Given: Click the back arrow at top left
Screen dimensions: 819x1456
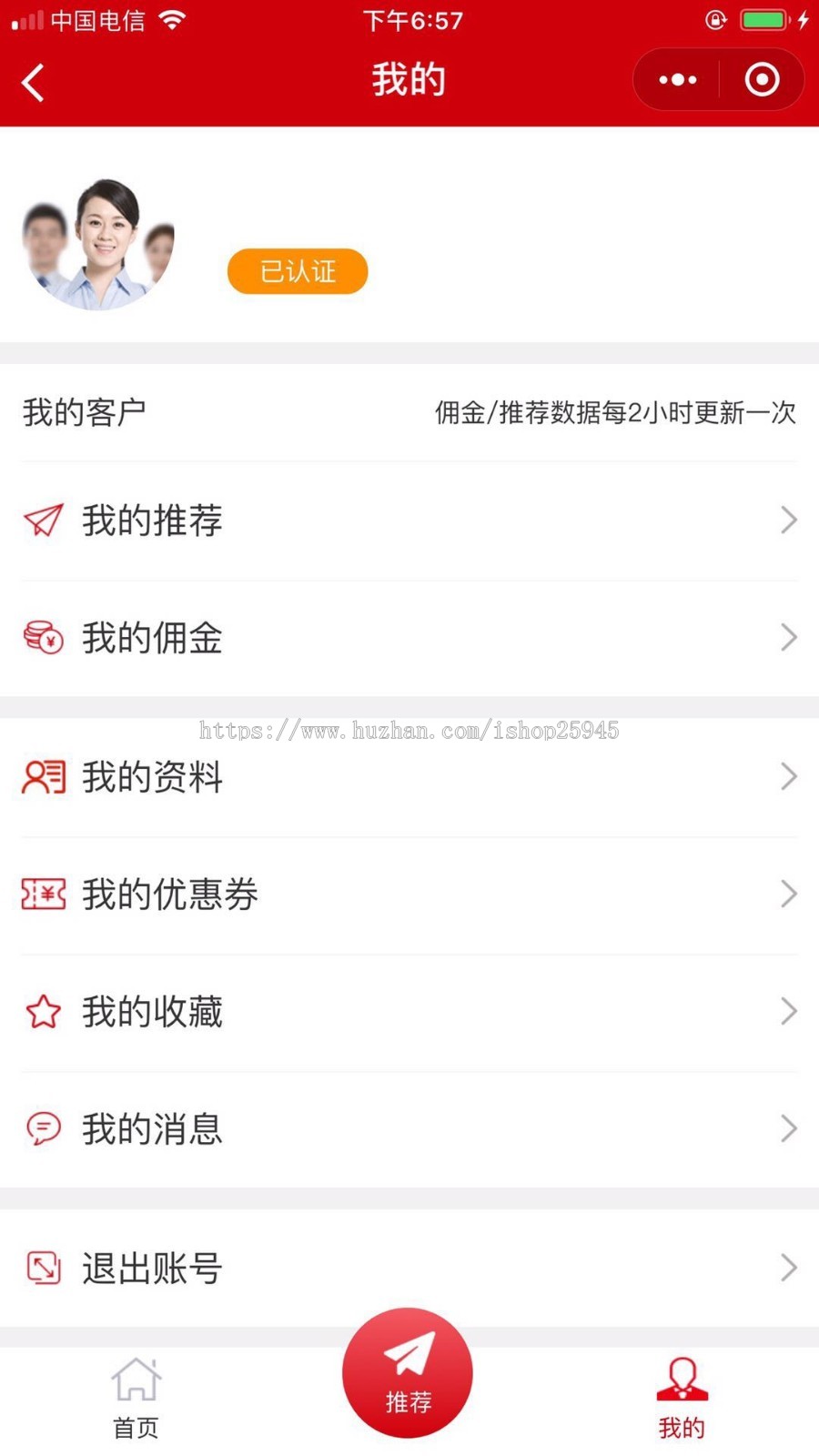Looking at the screenshot, I should pyautogui.click(x=33, y=81).
